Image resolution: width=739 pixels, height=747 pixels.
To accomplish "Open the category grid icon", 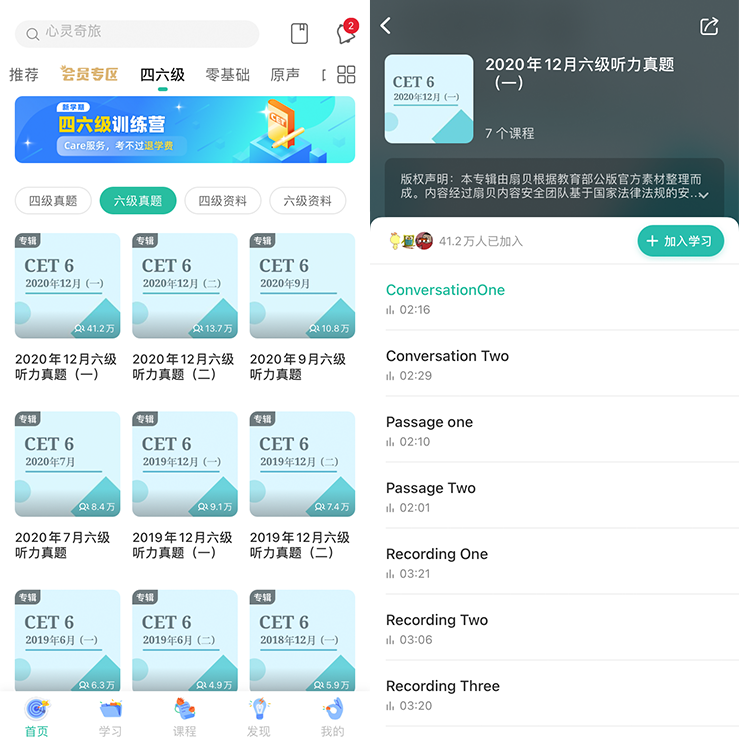I will 346,75.
